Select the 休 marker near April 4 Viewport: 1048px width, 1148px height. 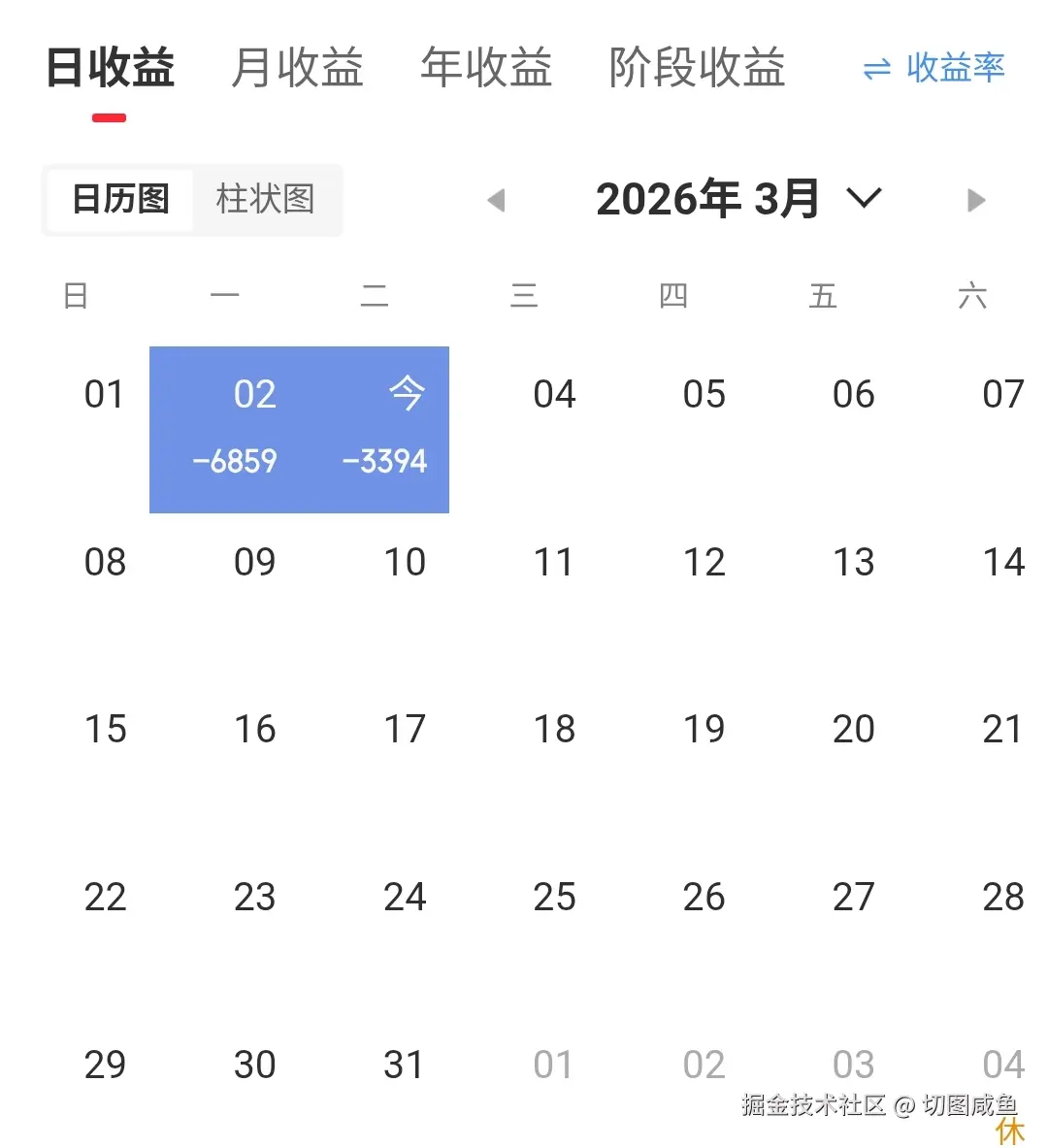click(x=1011, y=1130)
